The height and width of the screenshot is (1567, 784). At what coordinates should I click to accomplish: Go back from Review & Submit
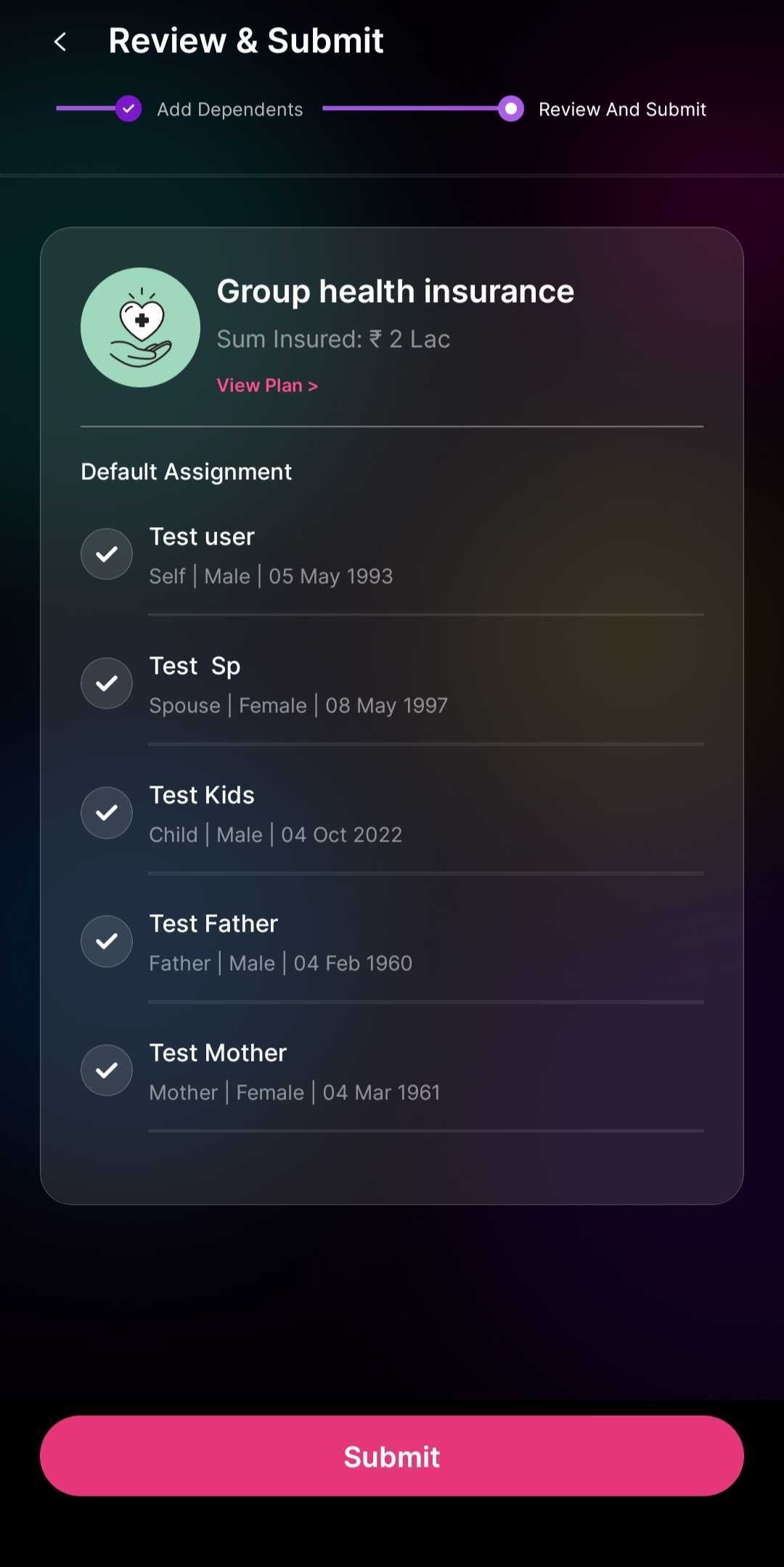pyautogui.click(x=61, y=42)
